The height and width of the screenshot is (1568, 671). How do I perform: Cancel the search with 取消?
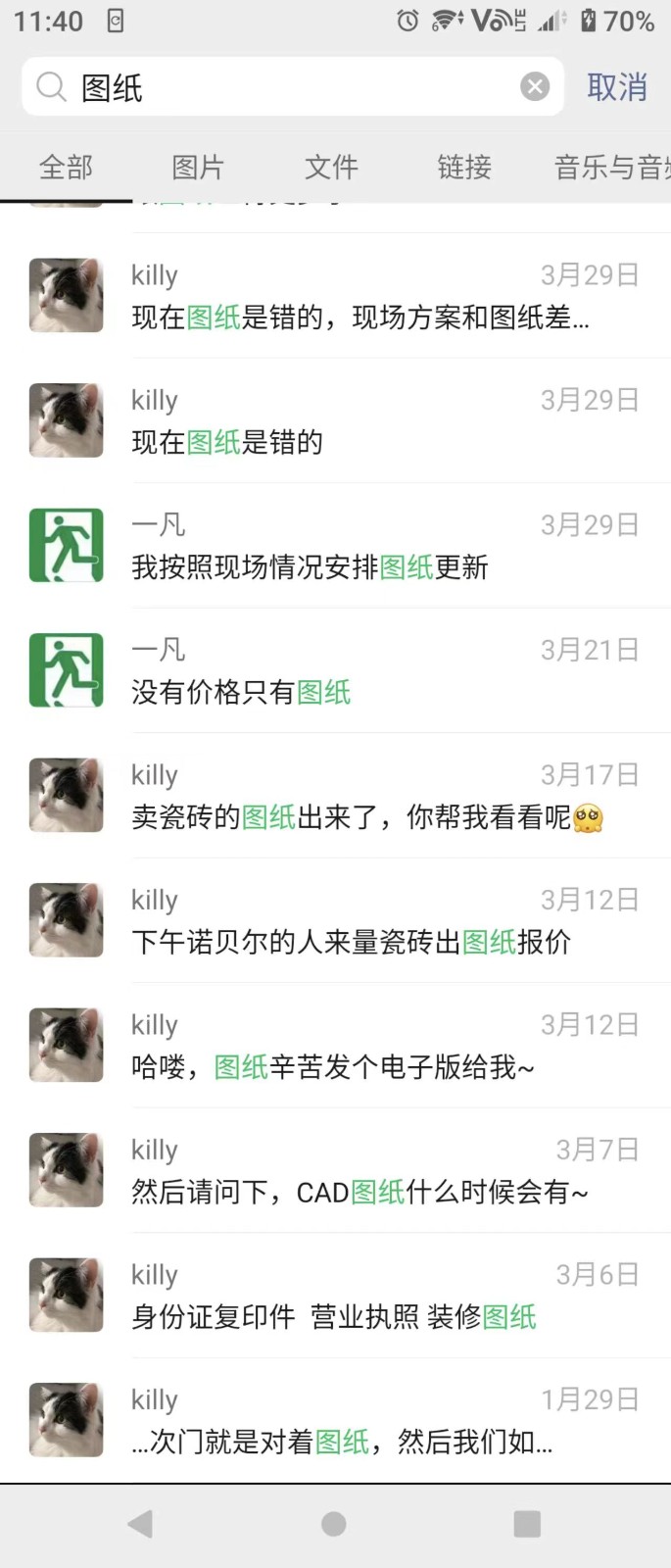[617, 87]
